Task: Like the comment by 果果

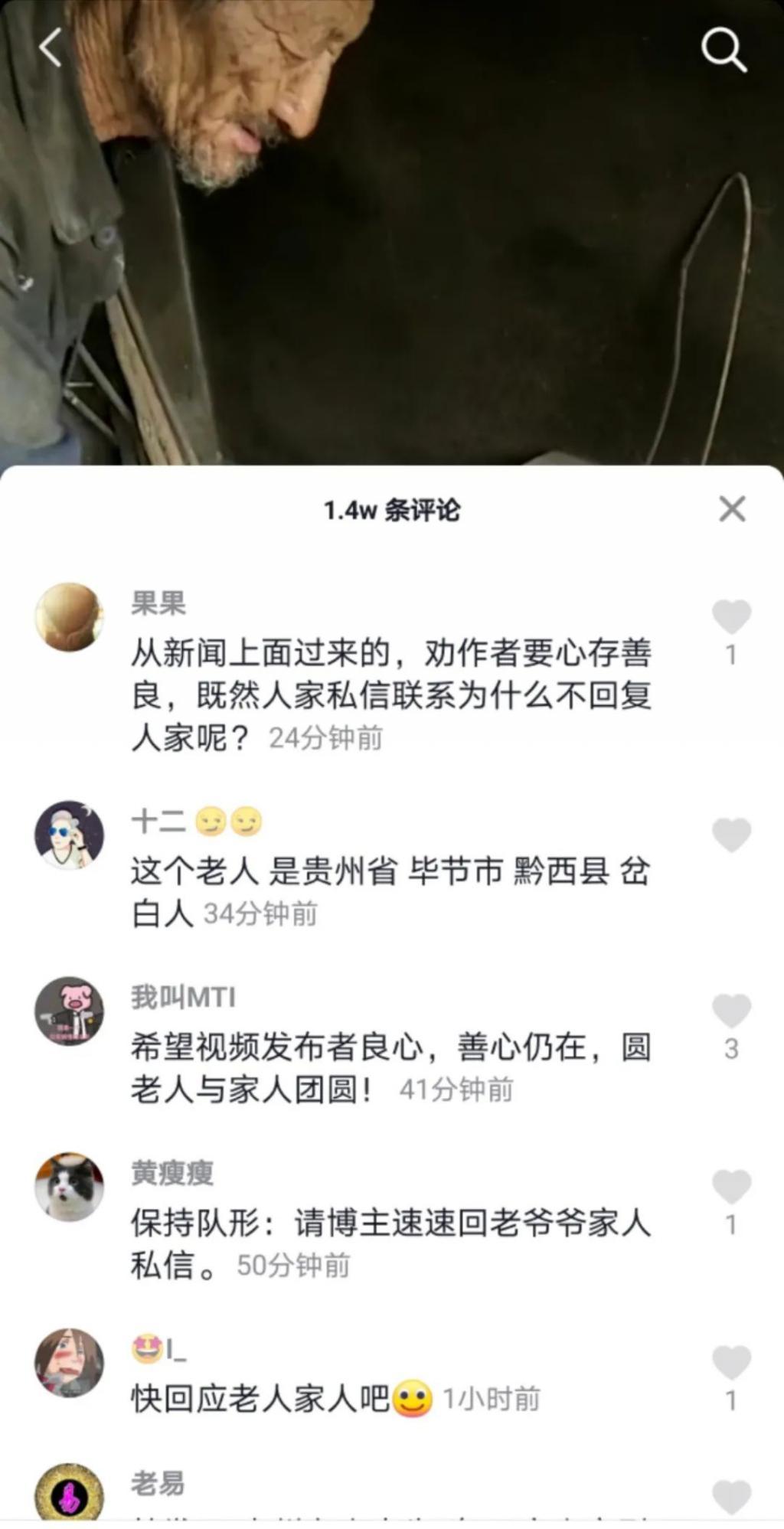Action: pos(731,617)
